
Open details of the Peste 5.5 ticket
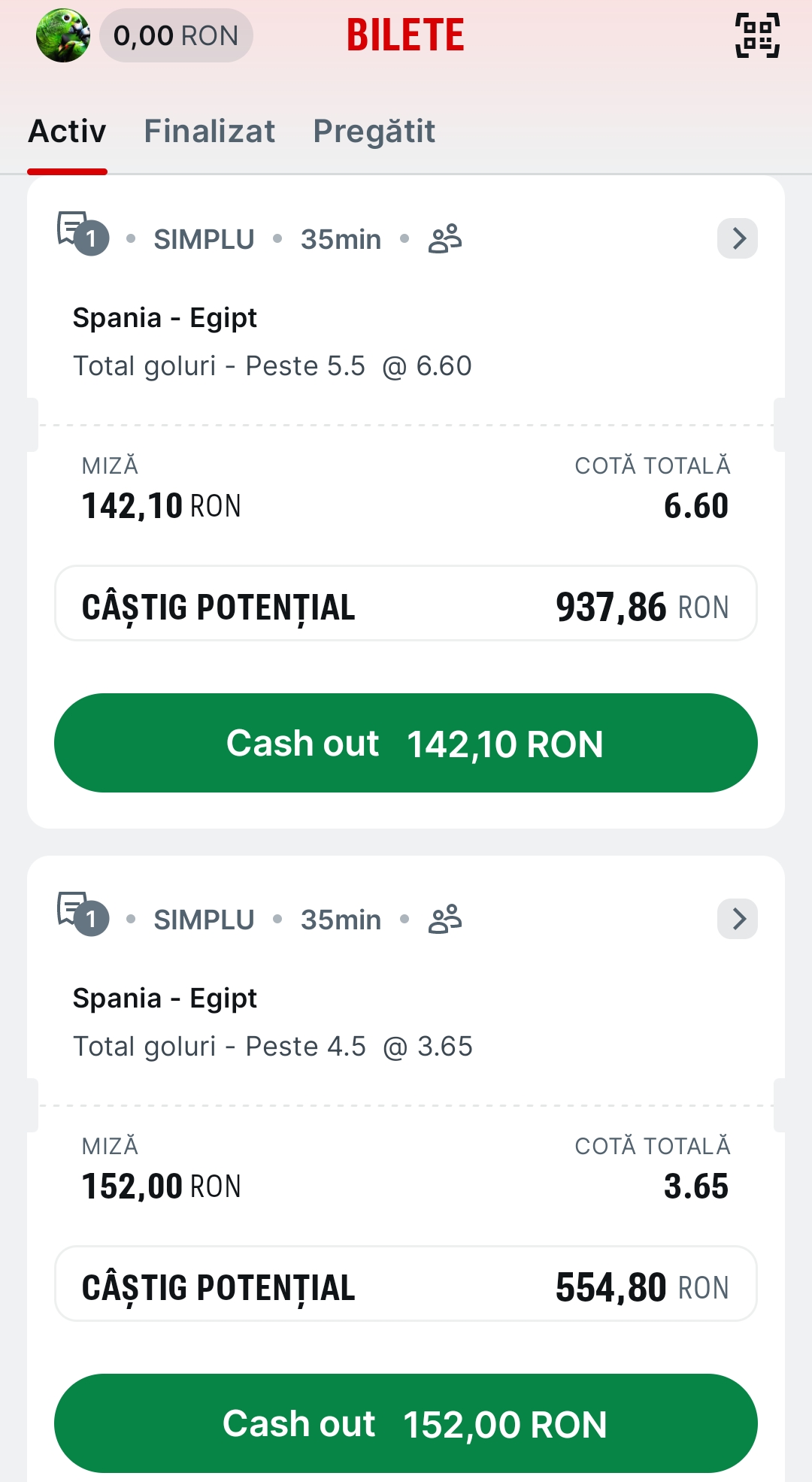738,238
